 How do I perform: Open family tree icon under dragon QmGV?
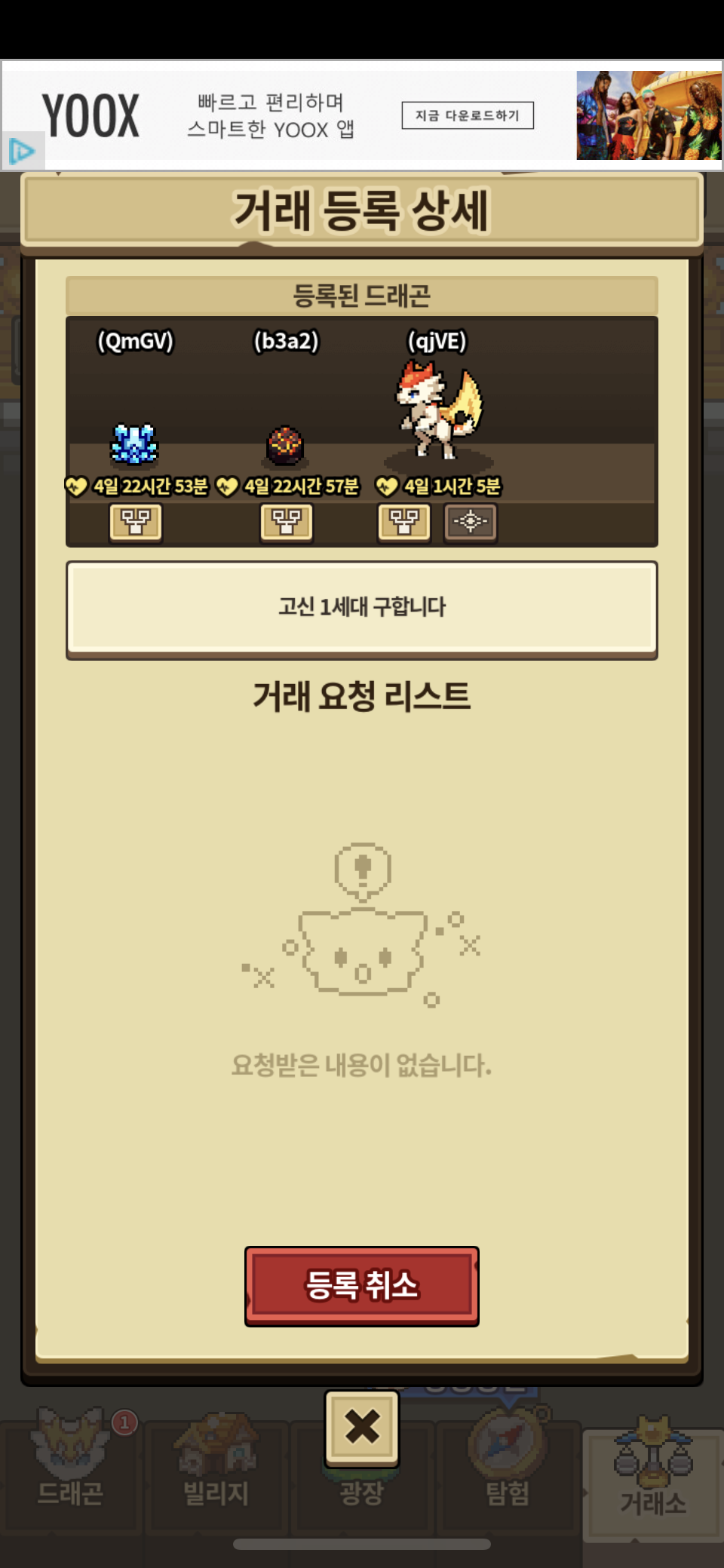tap(136, 521)
